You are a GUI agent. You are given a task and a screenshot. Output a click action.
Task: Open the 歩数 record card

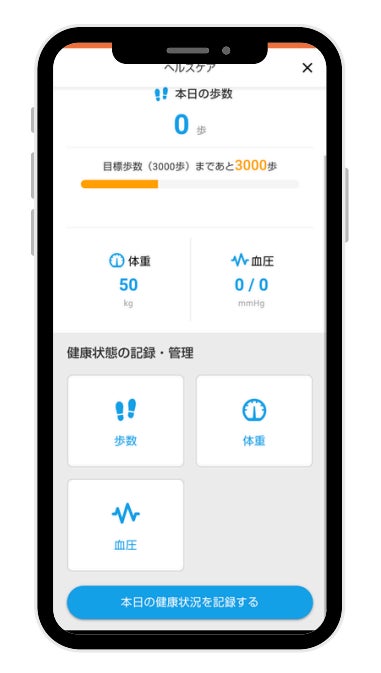[x=126, y=421]
